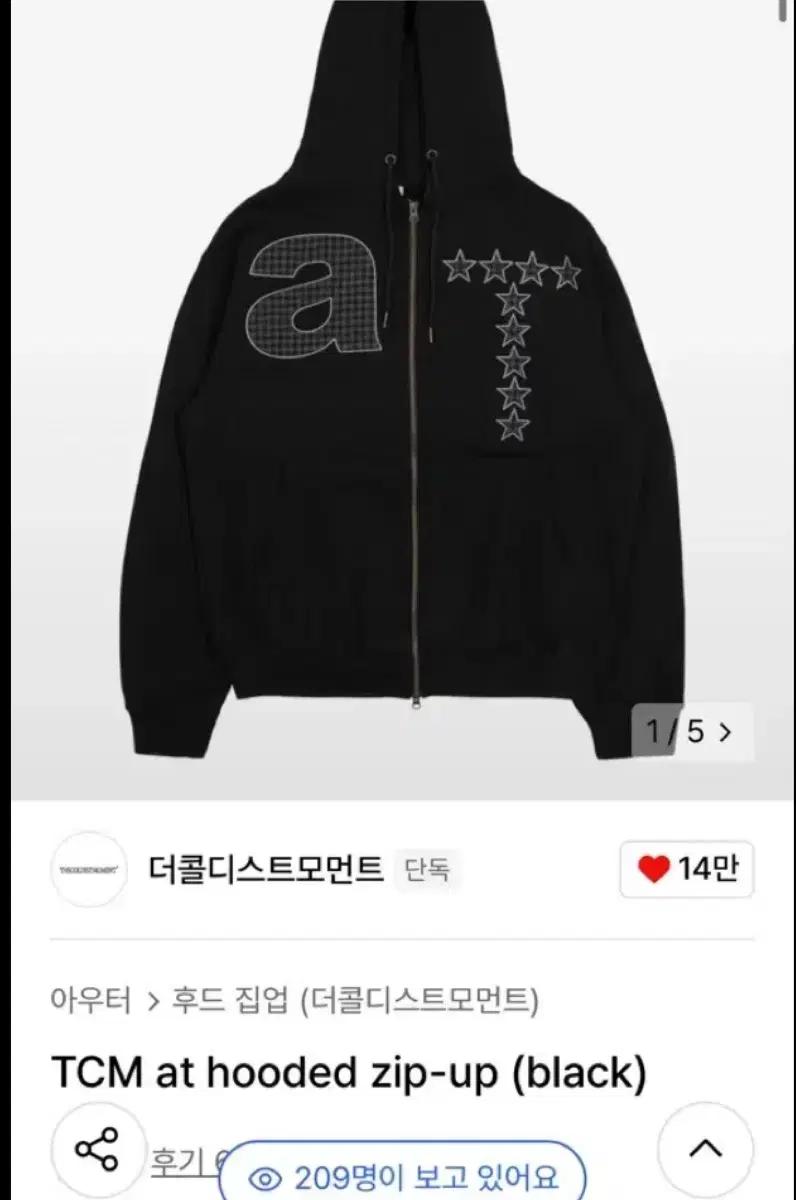Click the 단독 badge
This screenshot has width=796, height=1200.
point(428,869)
